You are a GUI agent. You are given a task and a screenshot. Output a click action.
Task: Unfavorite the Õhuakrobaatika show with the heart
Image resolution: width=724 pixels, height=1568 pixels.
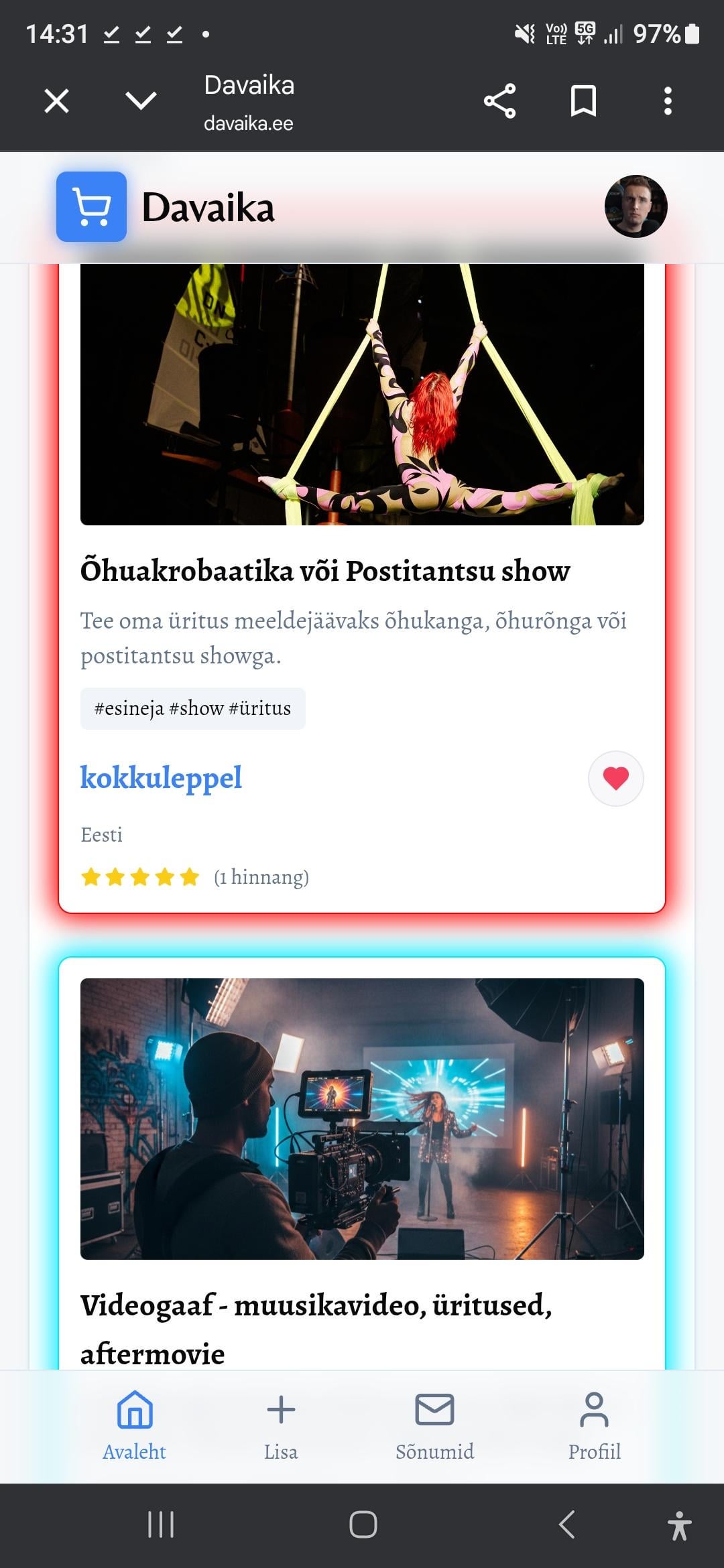coord(615,778)
